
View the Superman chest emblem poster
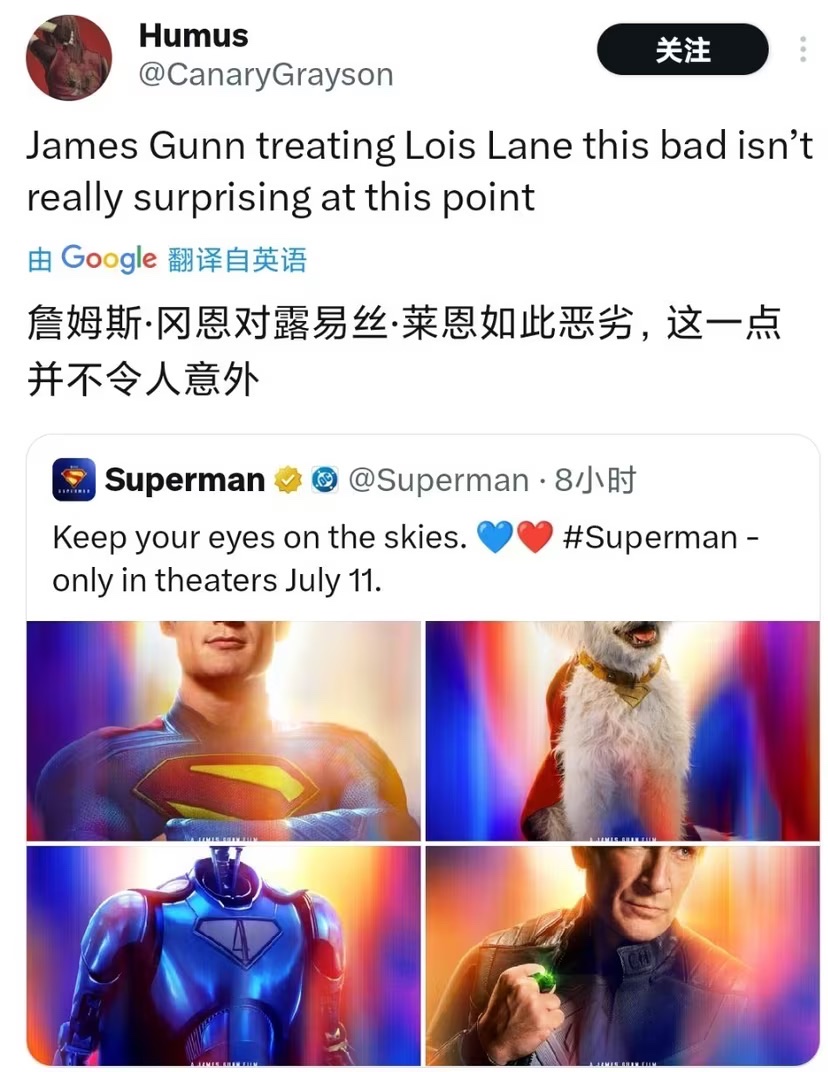(224, 730)
